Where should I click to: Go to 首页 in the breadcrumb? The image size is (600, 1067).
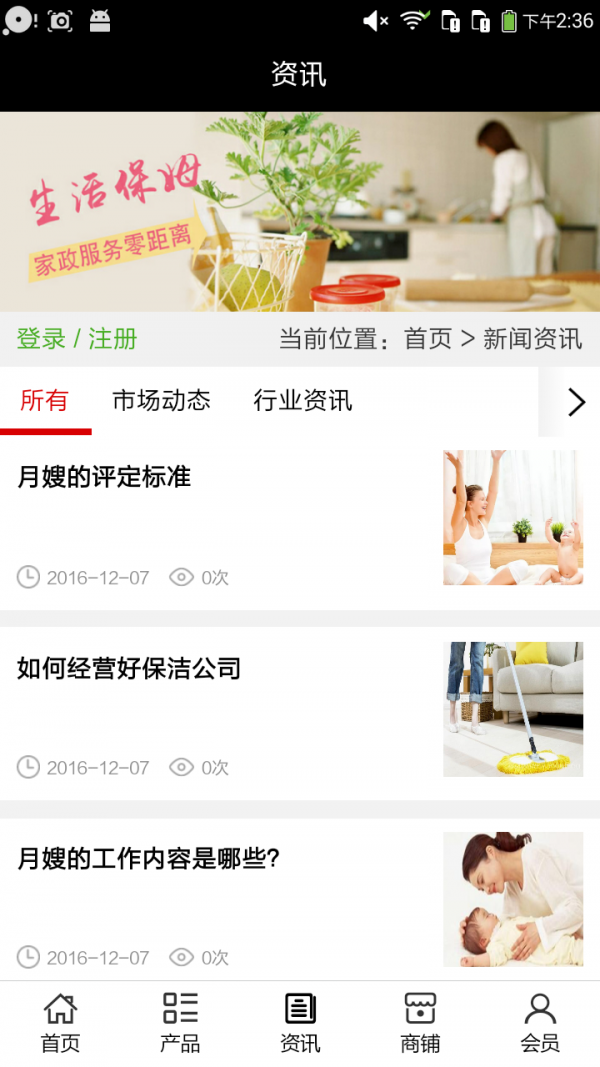click(x=427, y=339)
